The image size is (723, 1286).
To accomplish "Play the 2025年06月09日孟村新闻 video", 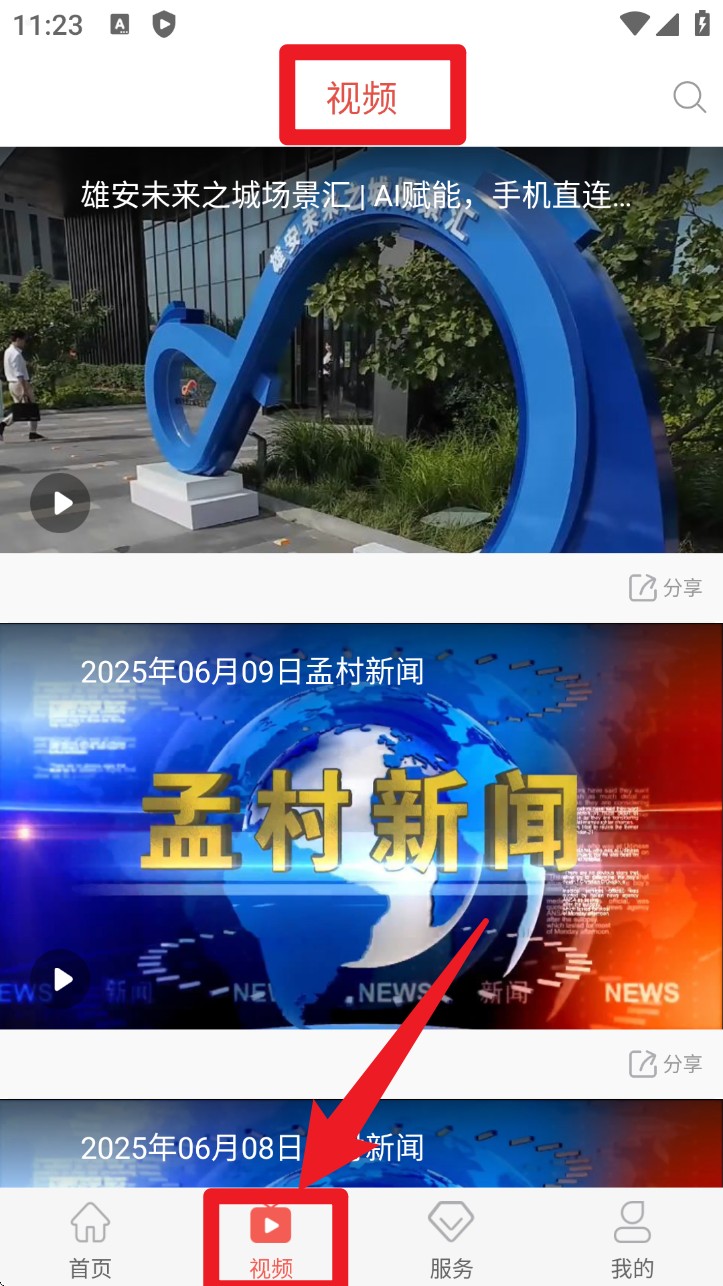I will tap(60, 979).
